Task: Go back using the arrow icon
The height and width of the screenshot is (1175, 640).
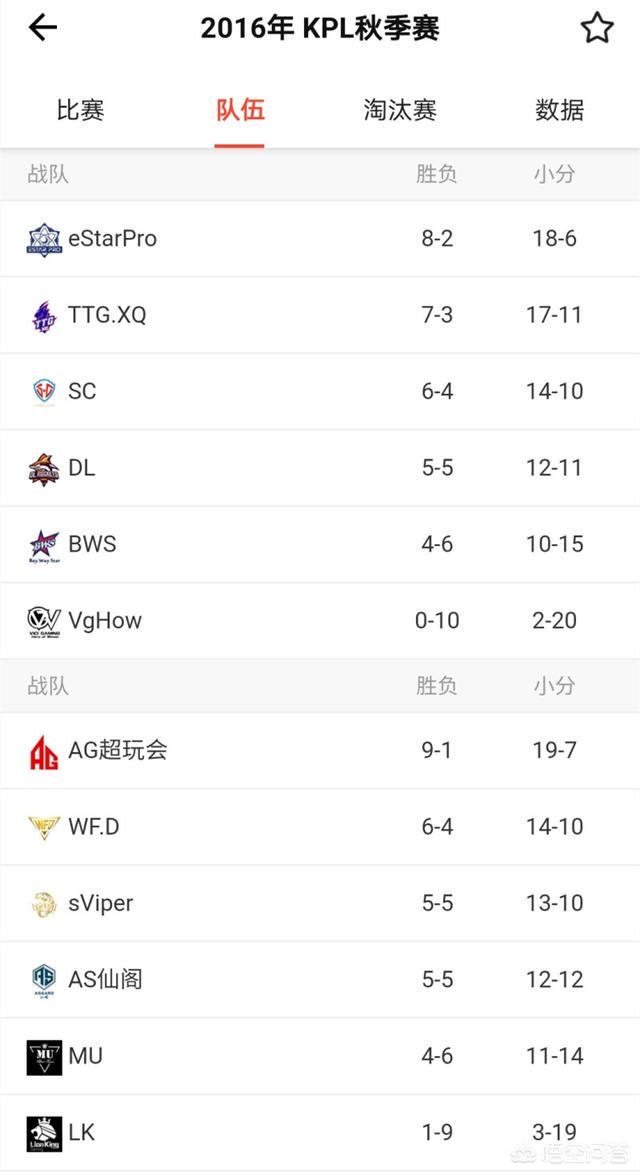Action: point(43,28)
